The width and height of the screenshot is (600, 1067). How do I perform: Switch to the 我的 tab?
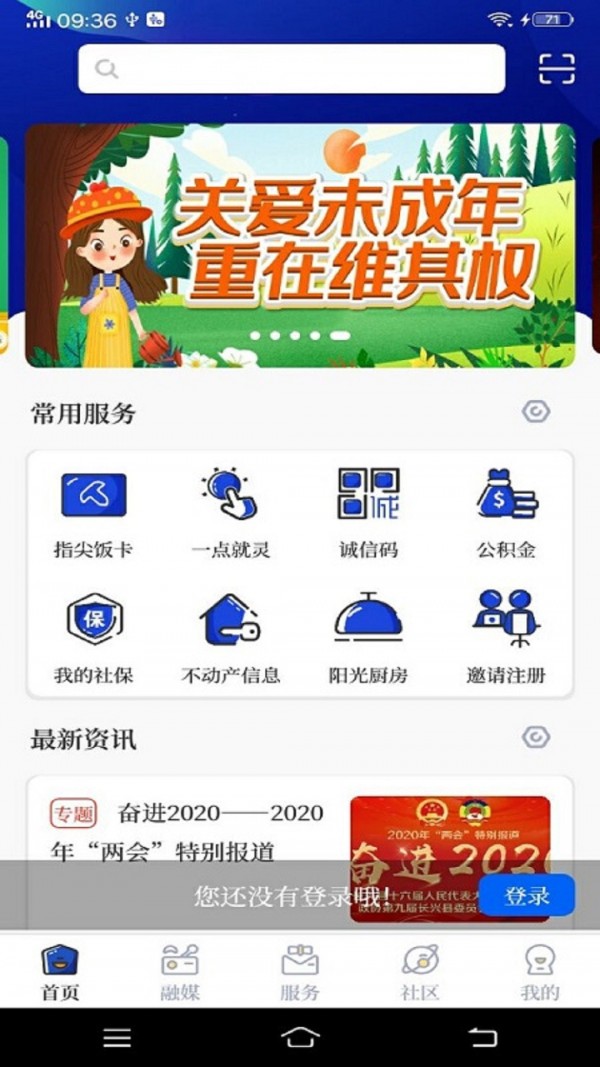pyautogui.click(x=540, y=972)
